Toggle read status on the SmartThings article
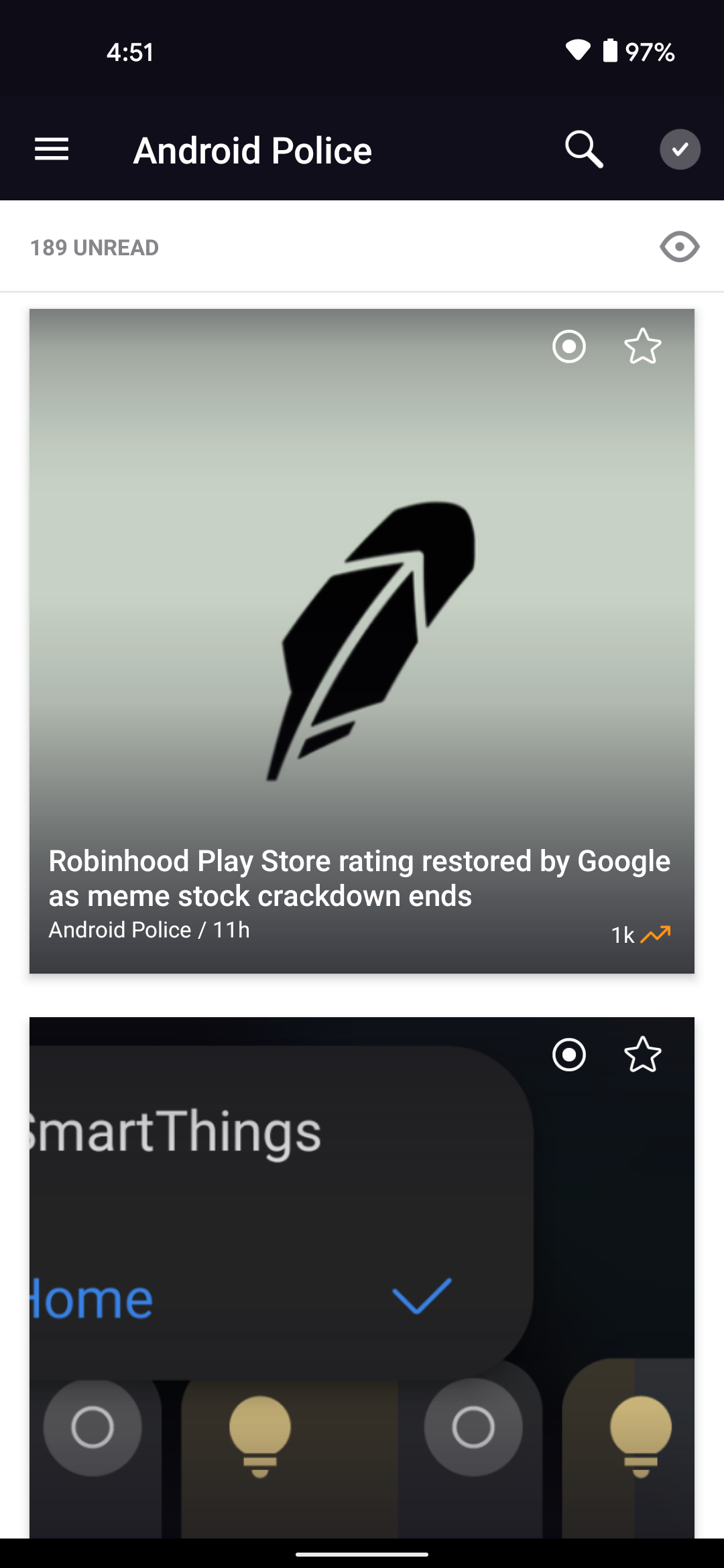Viewport: 724px width, 1568px height. [568, 1055]
